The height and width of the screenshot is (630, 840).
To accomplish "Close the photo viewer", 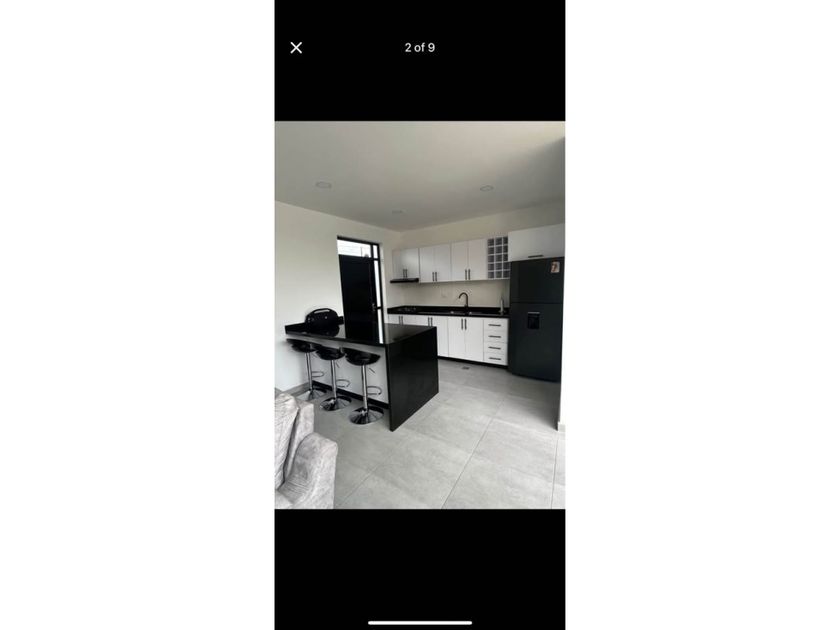I will pos(296,48).
